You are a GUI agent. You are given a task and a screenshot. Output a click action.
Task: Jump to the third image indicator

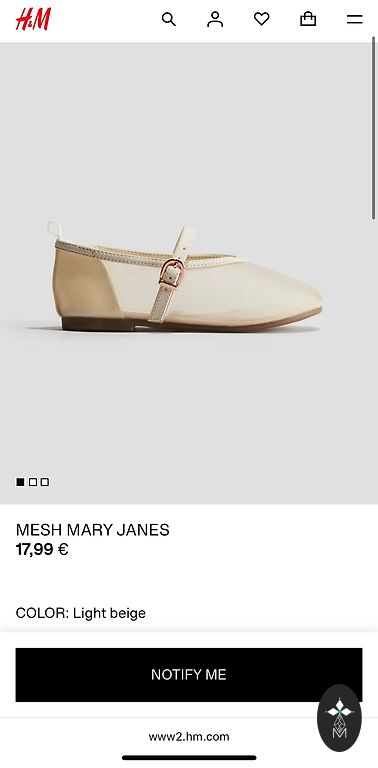point(45,482)
